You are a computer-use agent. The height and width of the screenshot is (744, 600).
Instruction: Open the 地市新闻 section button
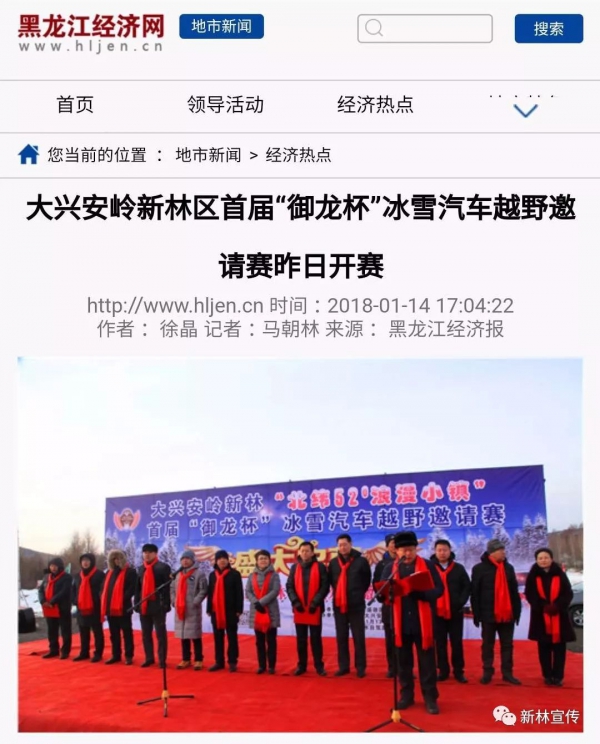click(x=222, y=27)
